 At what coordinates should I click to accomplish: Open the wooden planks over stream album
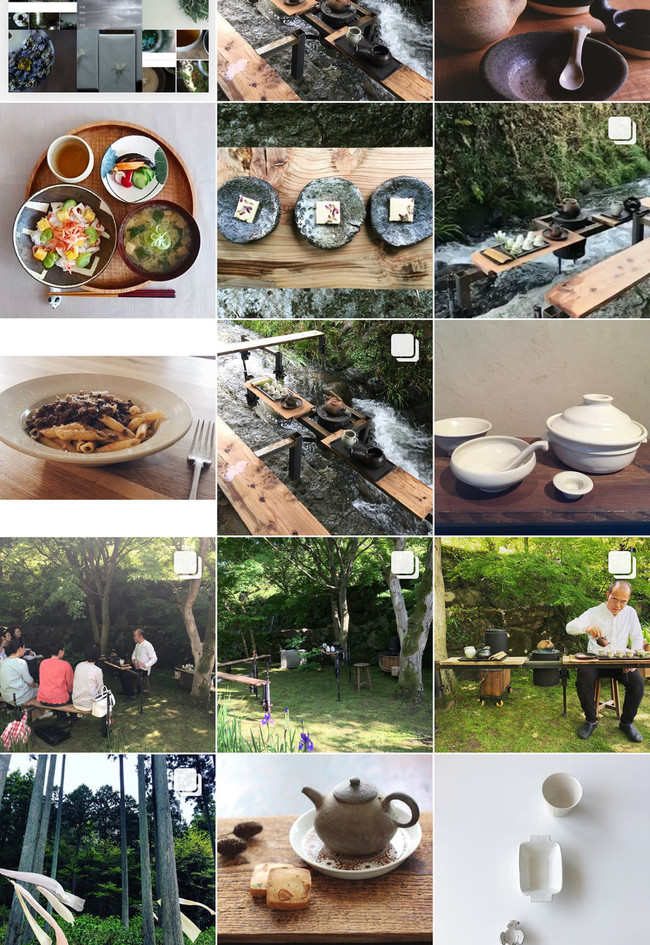(325, 427)
